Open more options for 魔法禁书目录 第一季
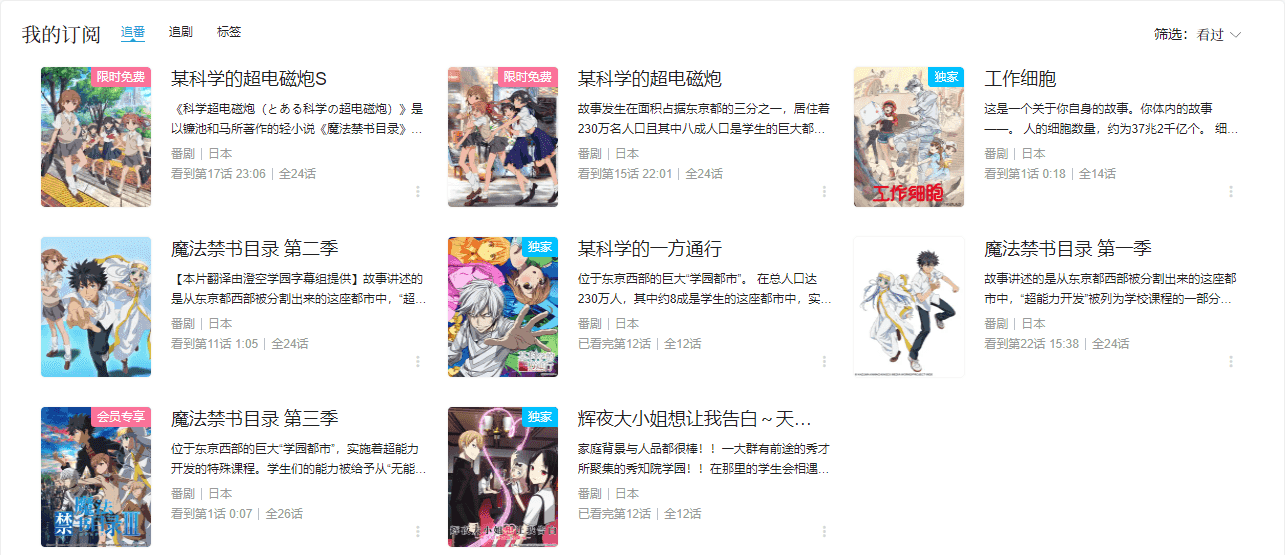Screen dimensions: 1285x555 click(x=1231, y=362)
